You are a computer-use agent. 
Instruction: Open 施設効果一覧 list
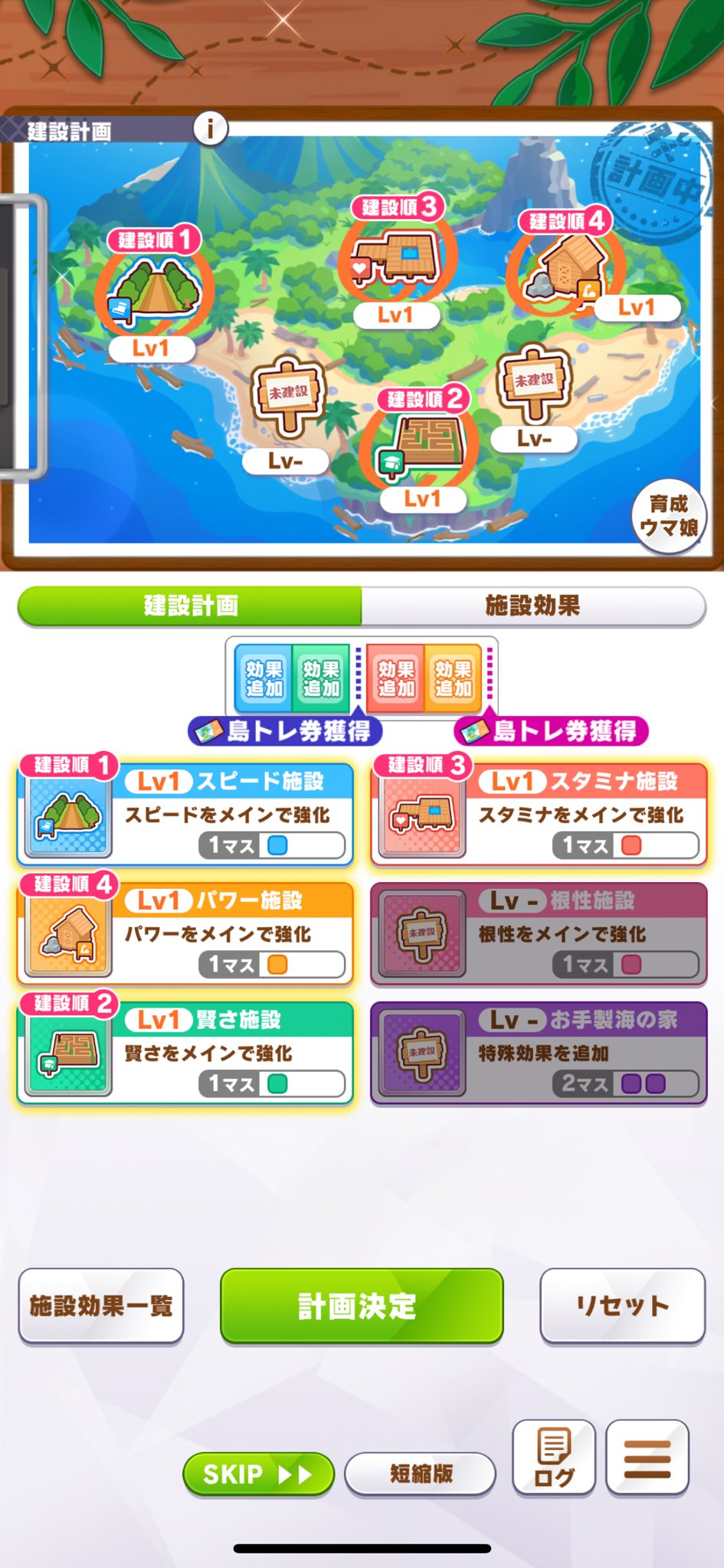point(101,1306)
